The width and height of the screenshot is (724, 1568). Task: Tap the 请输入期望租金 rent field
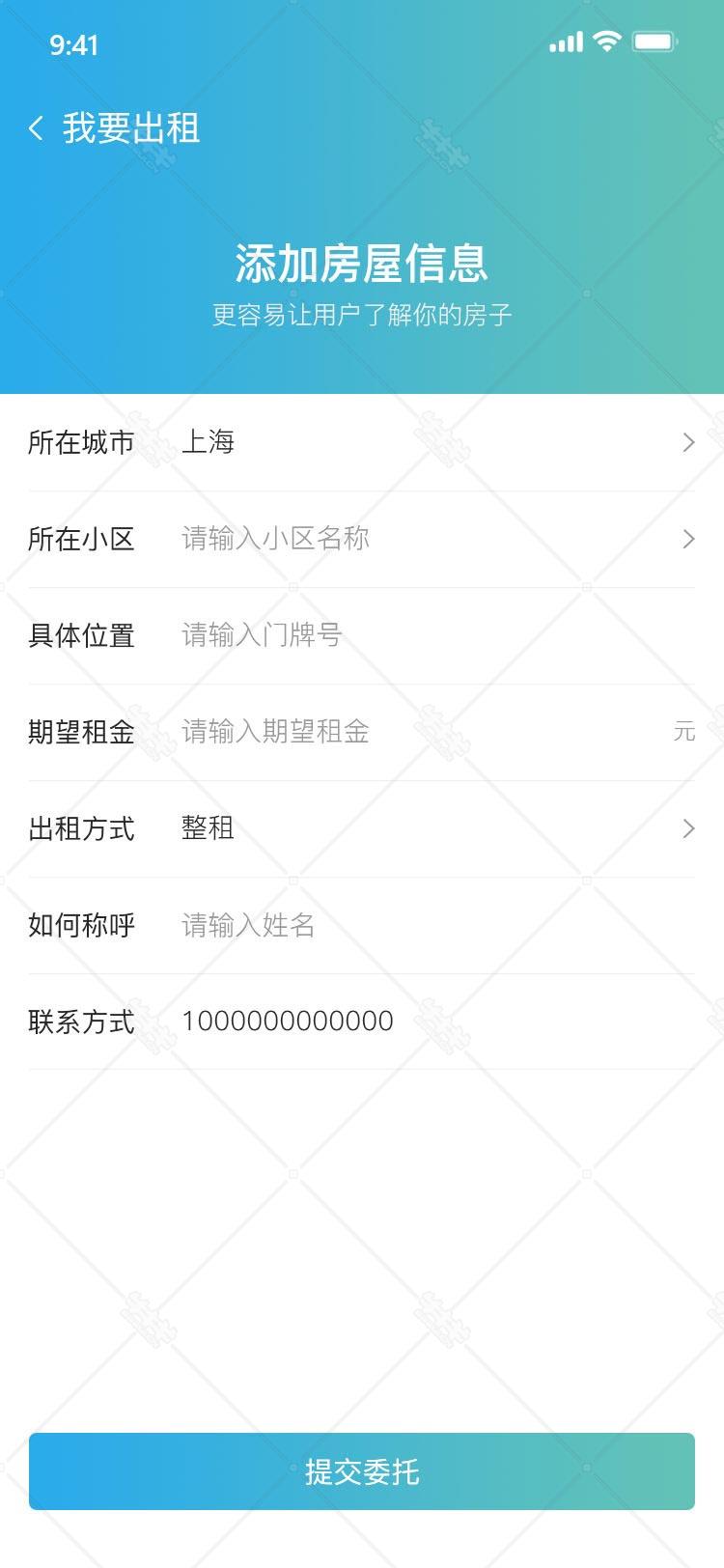point(362,732)
